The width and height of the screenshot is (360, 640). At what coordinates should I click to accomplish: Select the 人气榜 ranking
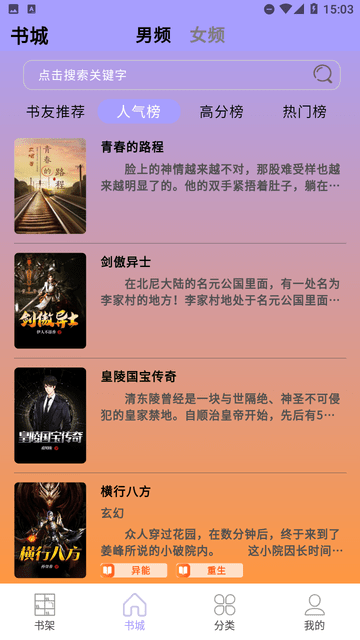click(x=139, y=111)
